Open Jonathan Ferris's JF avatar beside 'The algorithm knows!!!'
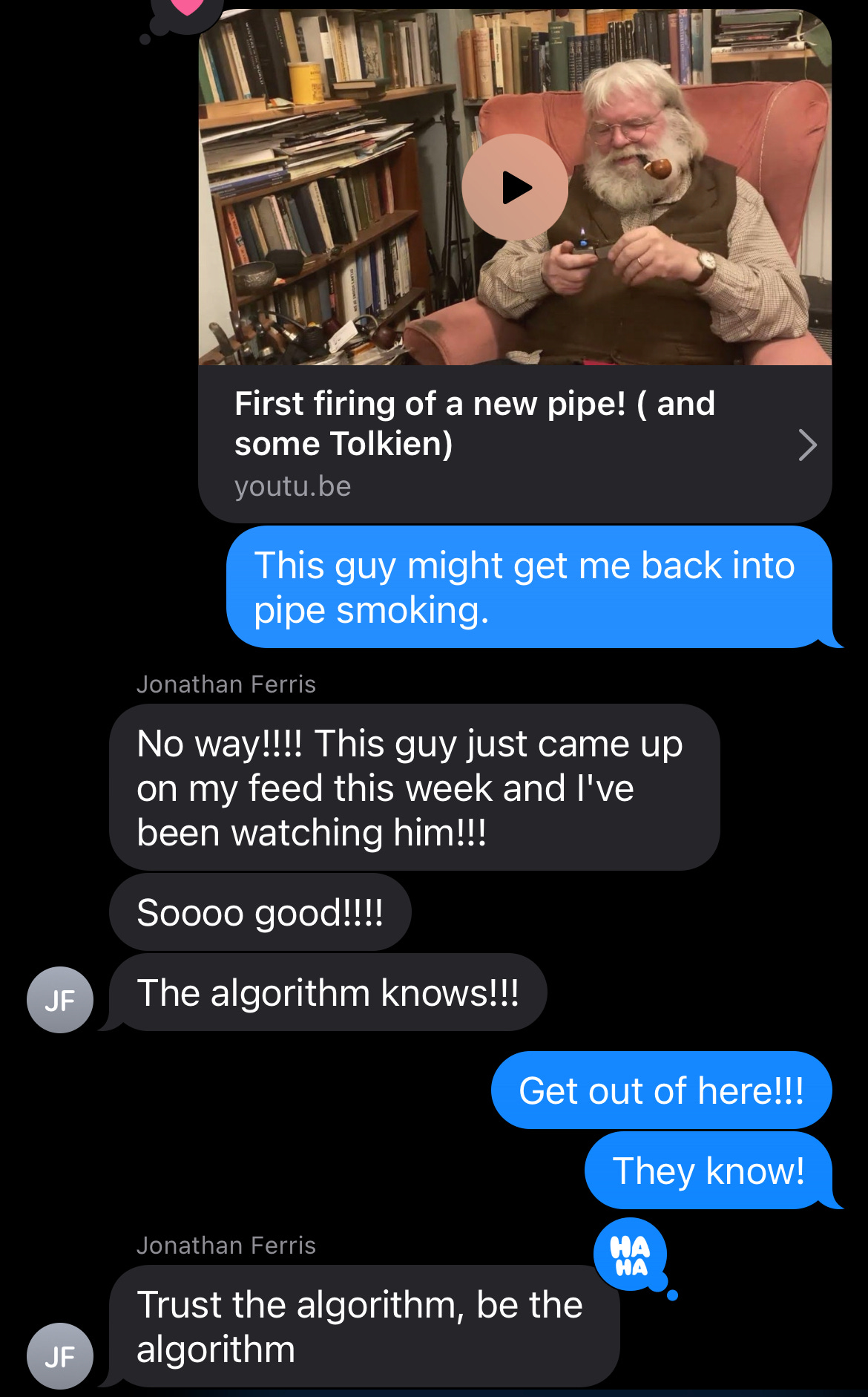 [x=60, y=999]
